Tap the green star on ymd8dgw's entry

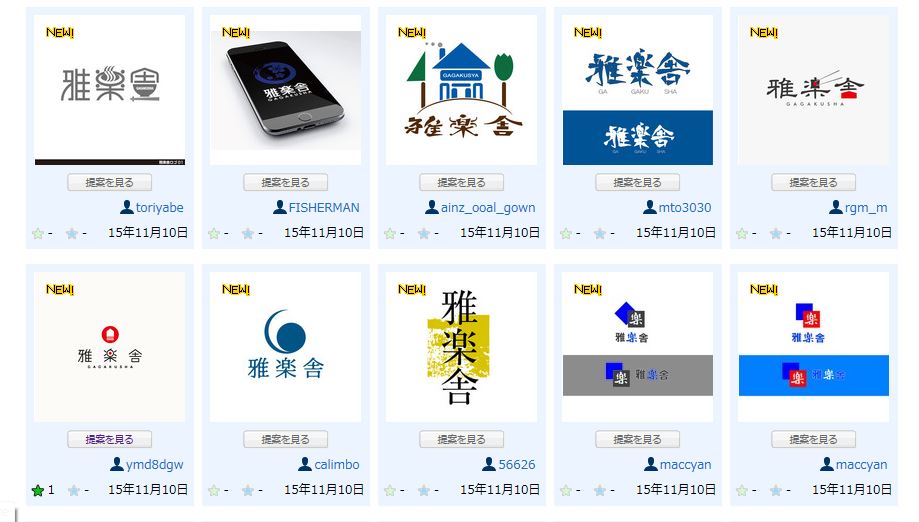(38, 490)
